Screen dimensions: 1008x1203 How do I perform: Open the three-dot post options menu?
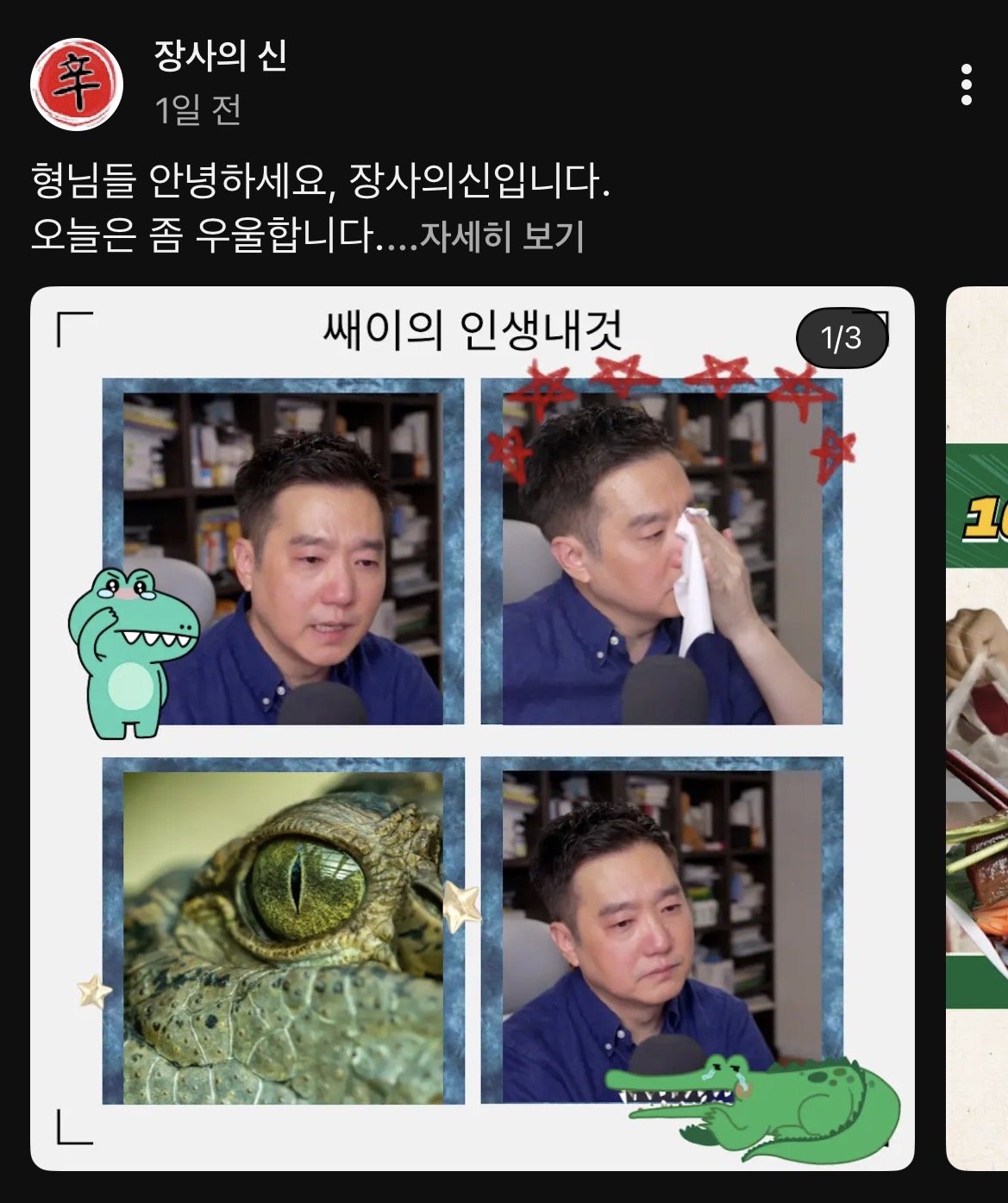click(x=968, y=83)
